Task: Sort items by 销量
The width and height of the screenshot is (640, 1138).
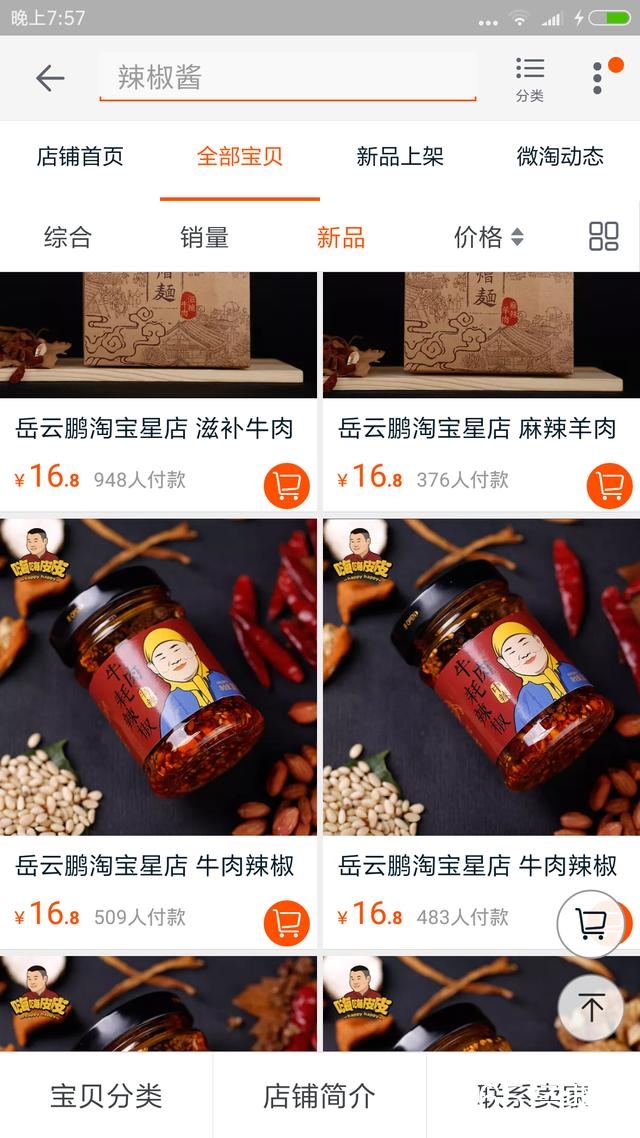Action: [204, 237]
